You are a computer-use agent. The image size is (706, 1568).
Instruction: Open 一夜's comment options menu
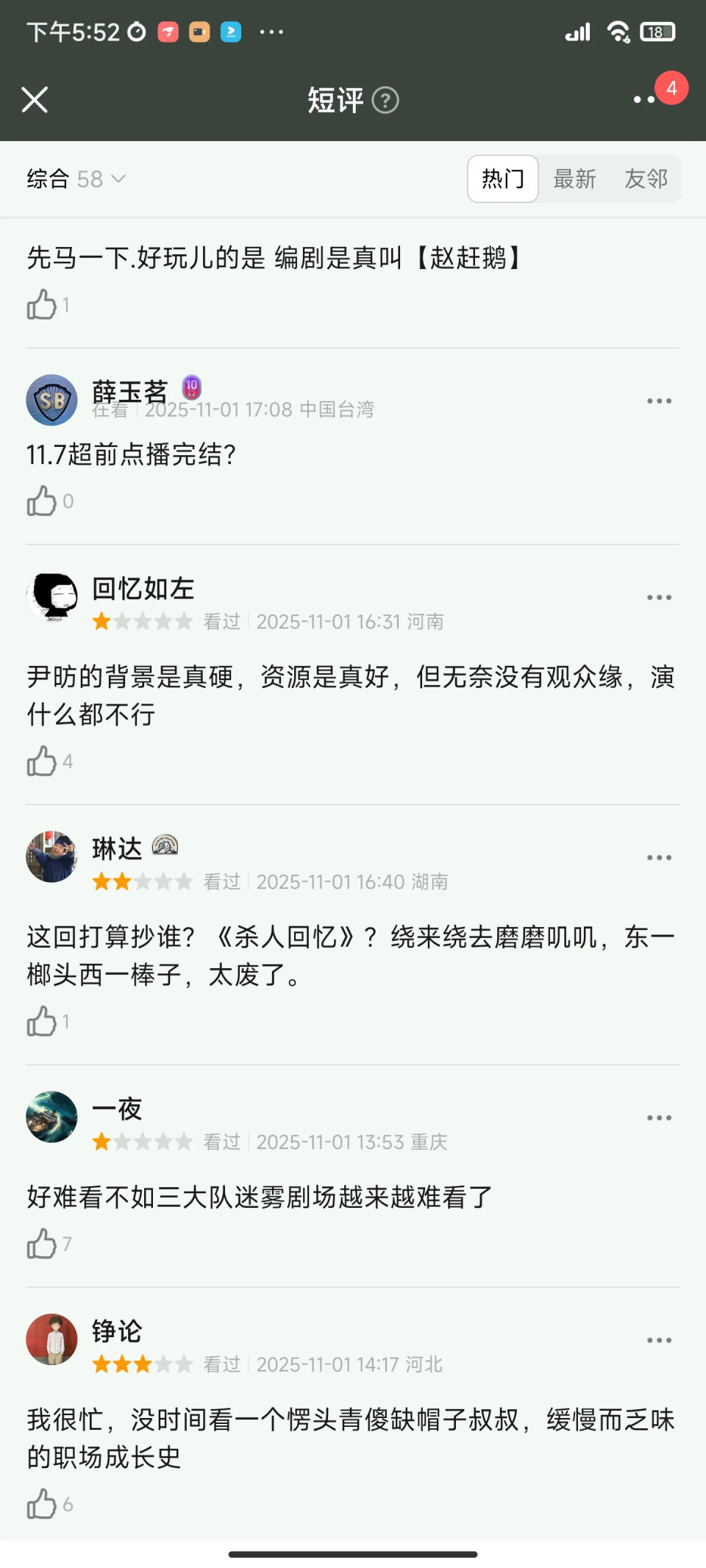pos(658,1117)
